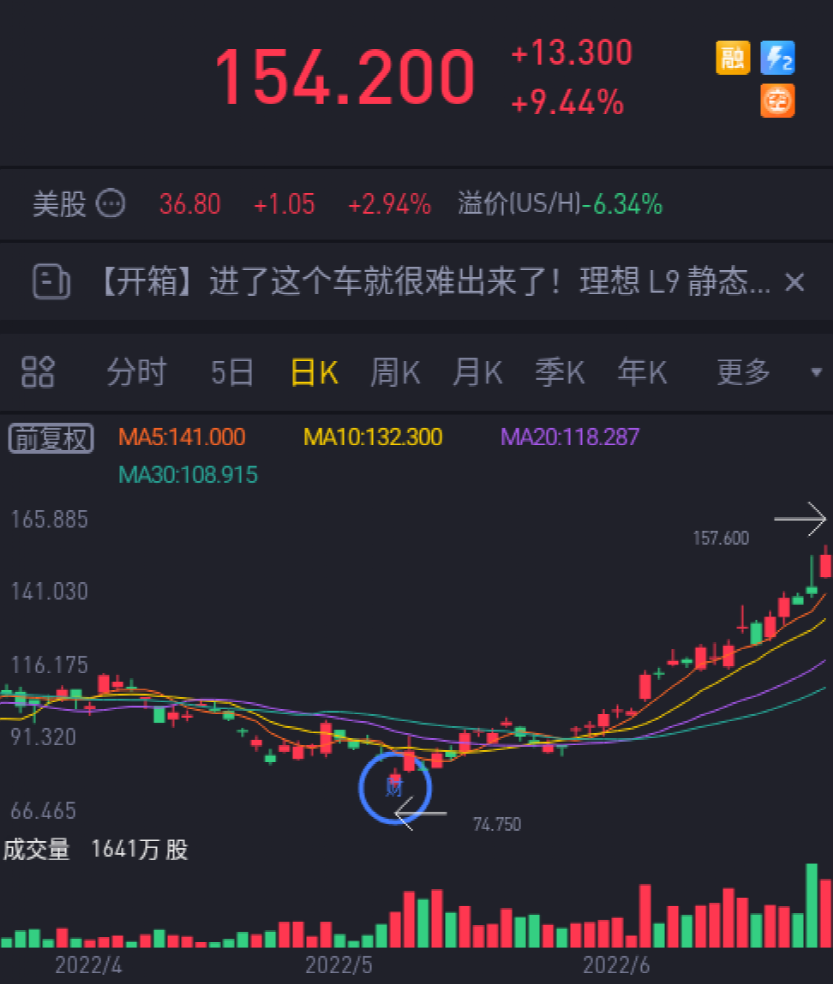Switch to the 月K chart tab
The image size is (833, 984).
(477, 373)
